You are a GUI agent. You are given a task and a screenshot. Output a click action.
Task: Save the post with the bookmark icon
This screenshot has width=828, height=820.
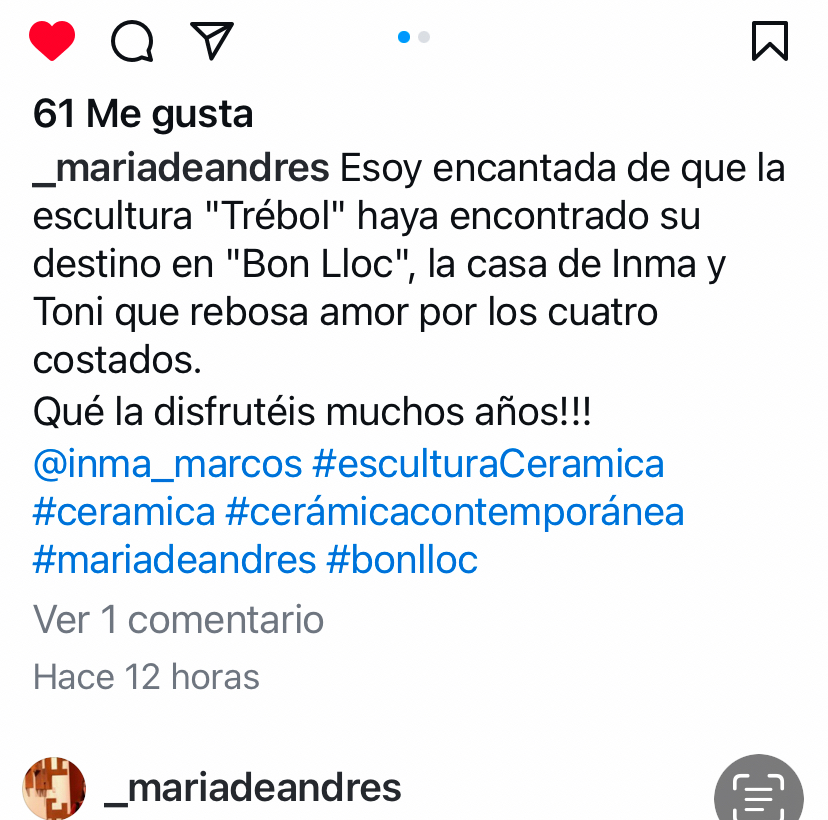coord(769,41)
